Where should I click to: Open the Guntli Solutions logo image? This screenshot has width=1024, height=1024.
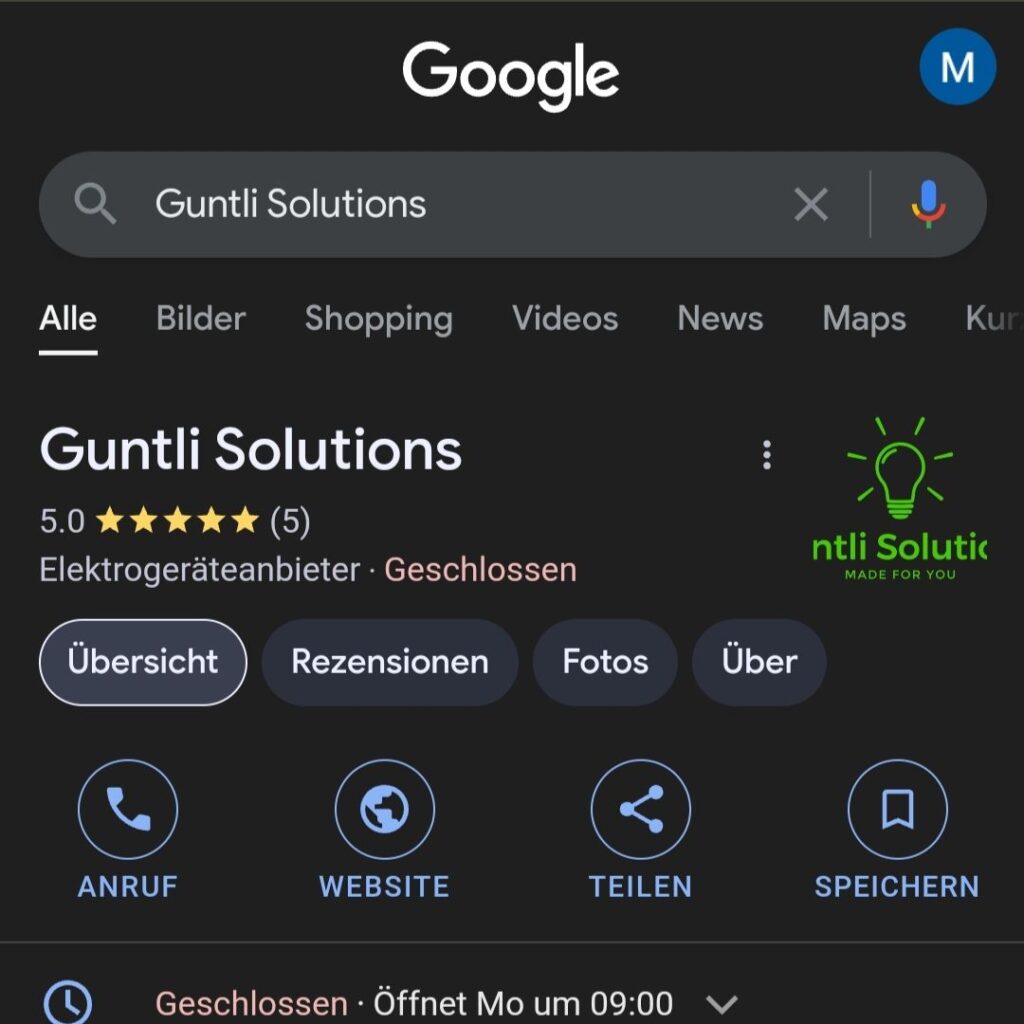[x=900, y=500]
